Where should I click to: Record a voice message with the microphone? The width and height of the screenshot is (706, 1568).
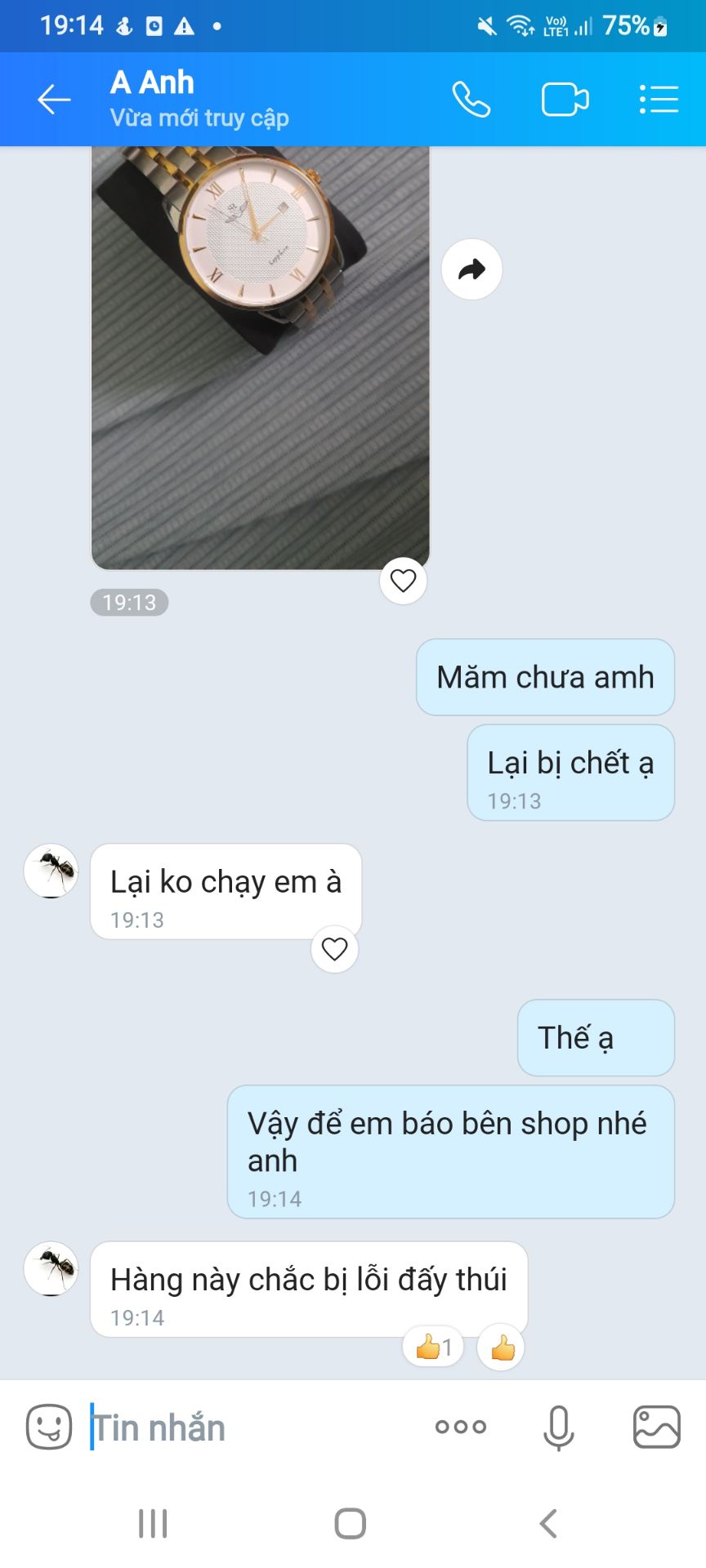558,1427
